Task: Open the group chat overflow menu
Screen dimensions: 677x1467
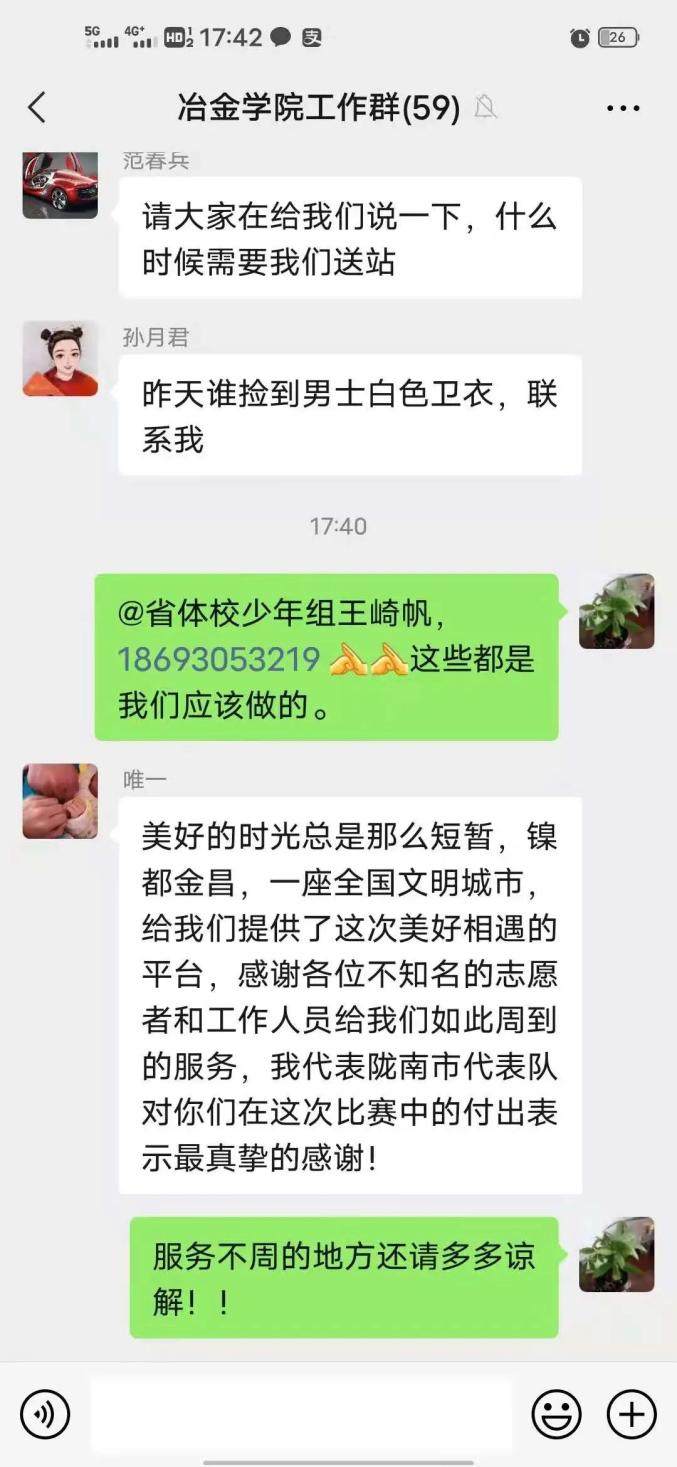Action: click(622, 108)
